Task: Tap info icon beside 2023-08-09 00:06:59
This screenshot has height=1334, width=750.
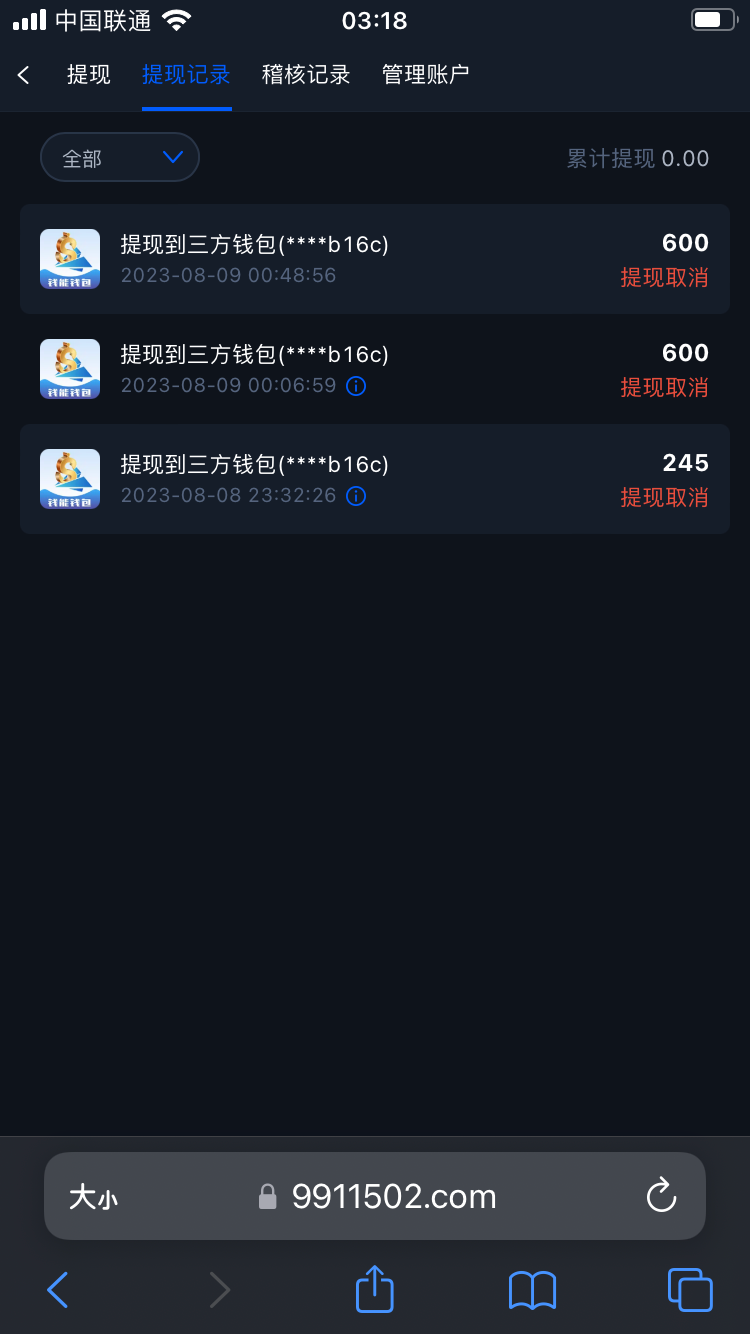Action: (x=356, y=386)
